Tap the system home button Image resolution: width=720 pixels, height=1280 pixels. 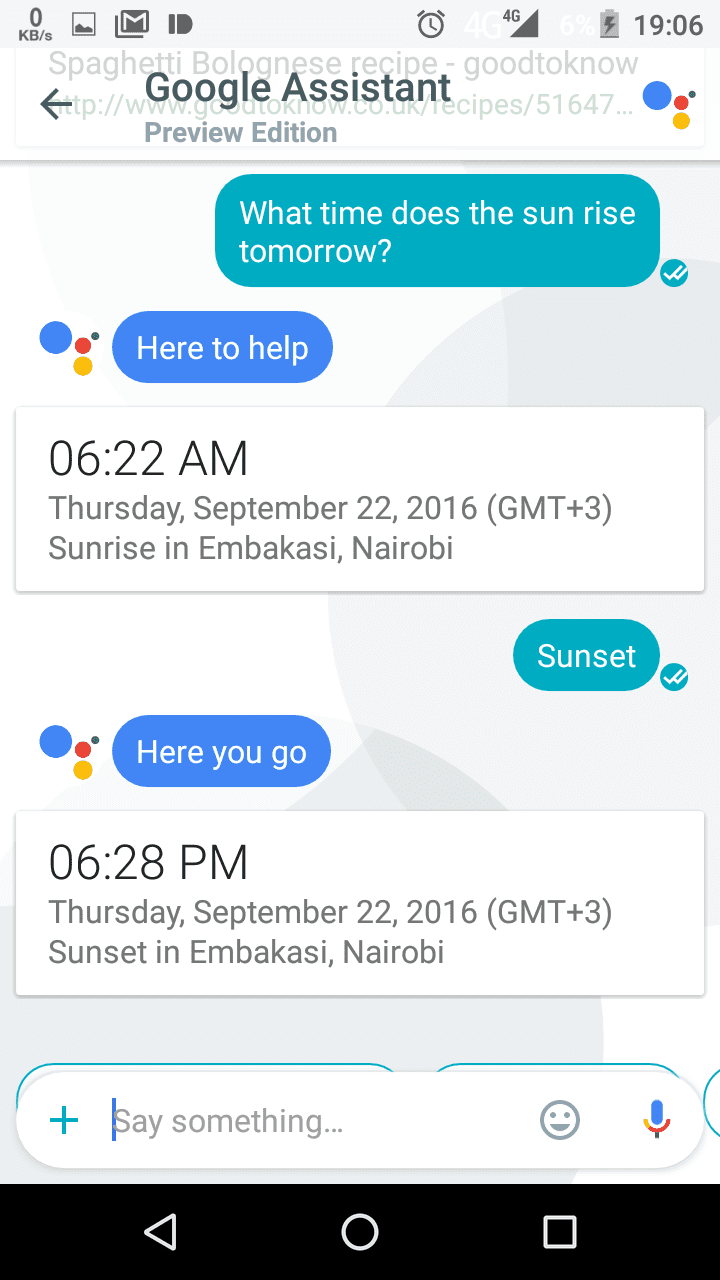pyautogui.click(x=360, y=1232)
